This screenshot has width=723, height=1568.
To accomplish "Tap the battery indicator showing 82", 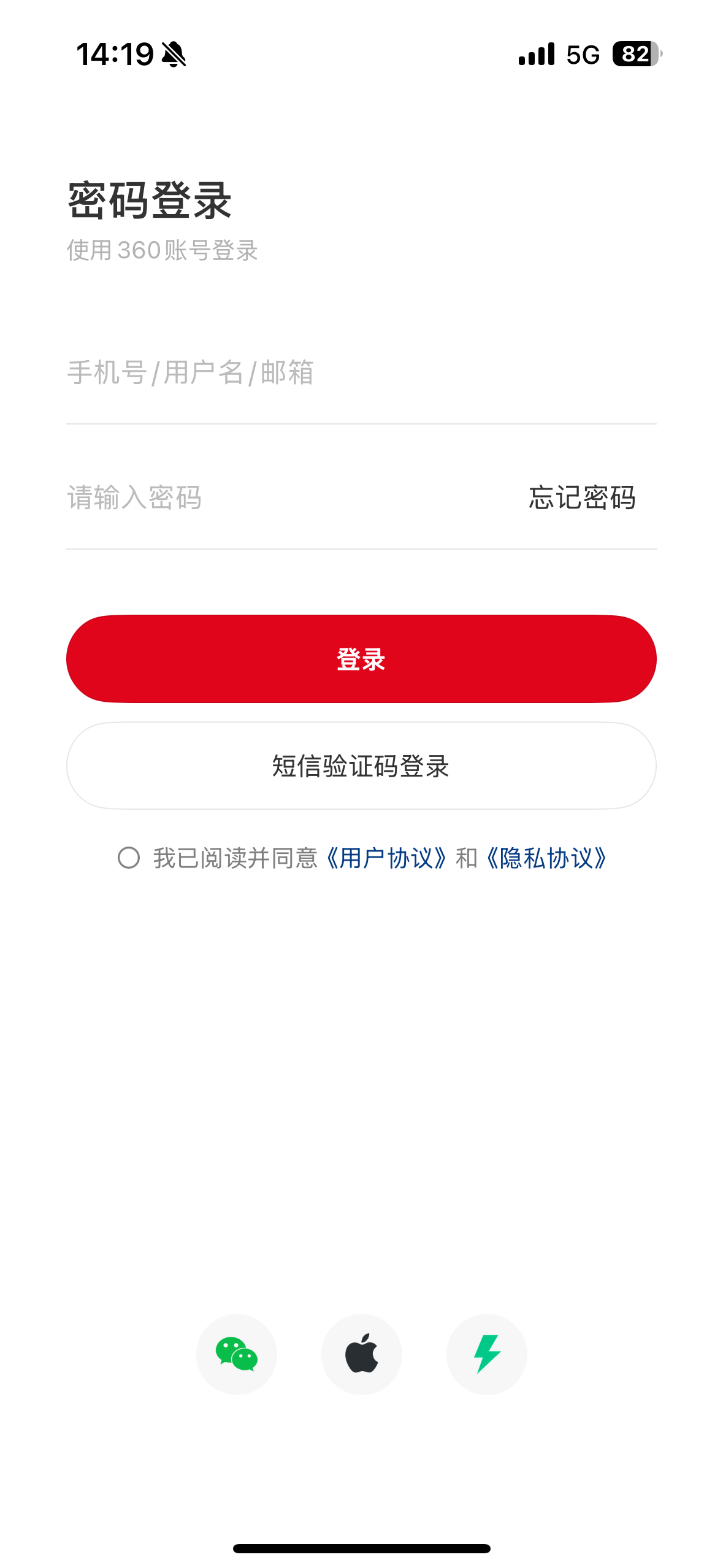I will coord(635,54).
